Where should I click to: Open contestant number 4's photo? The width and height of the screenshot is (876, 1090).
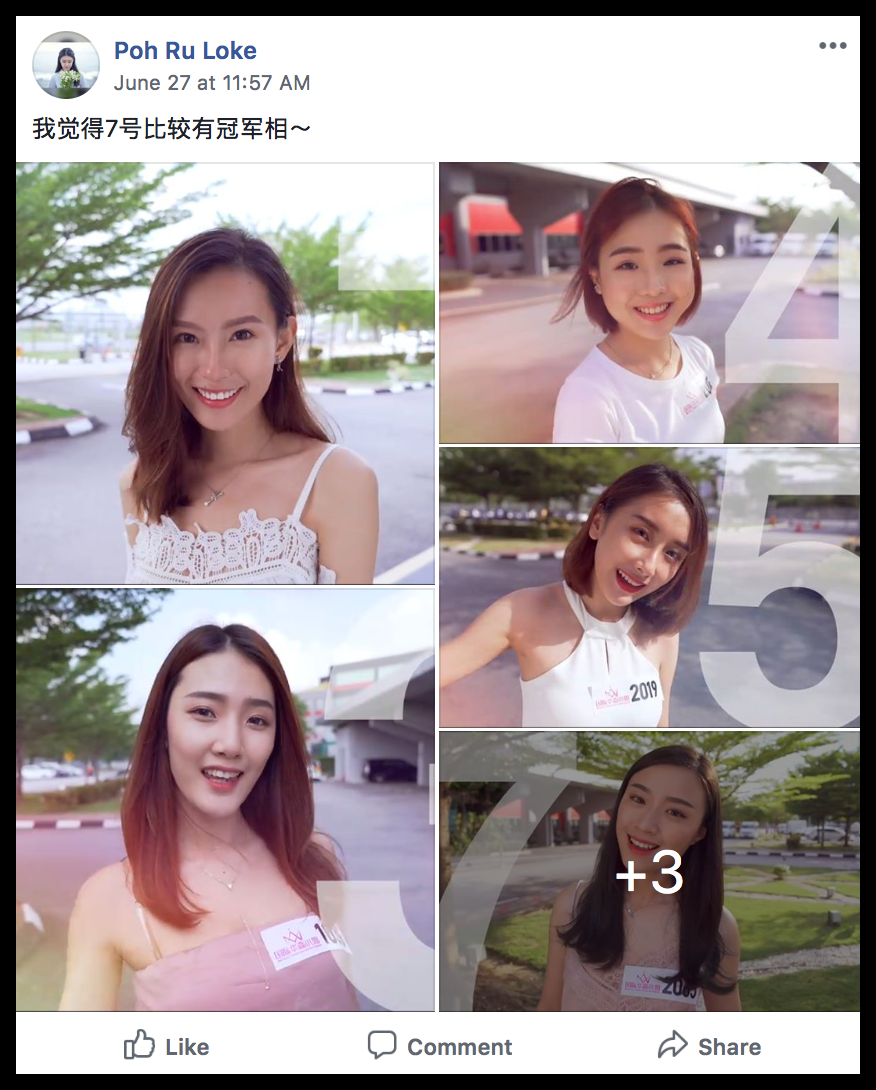click(x=648, y=300)
